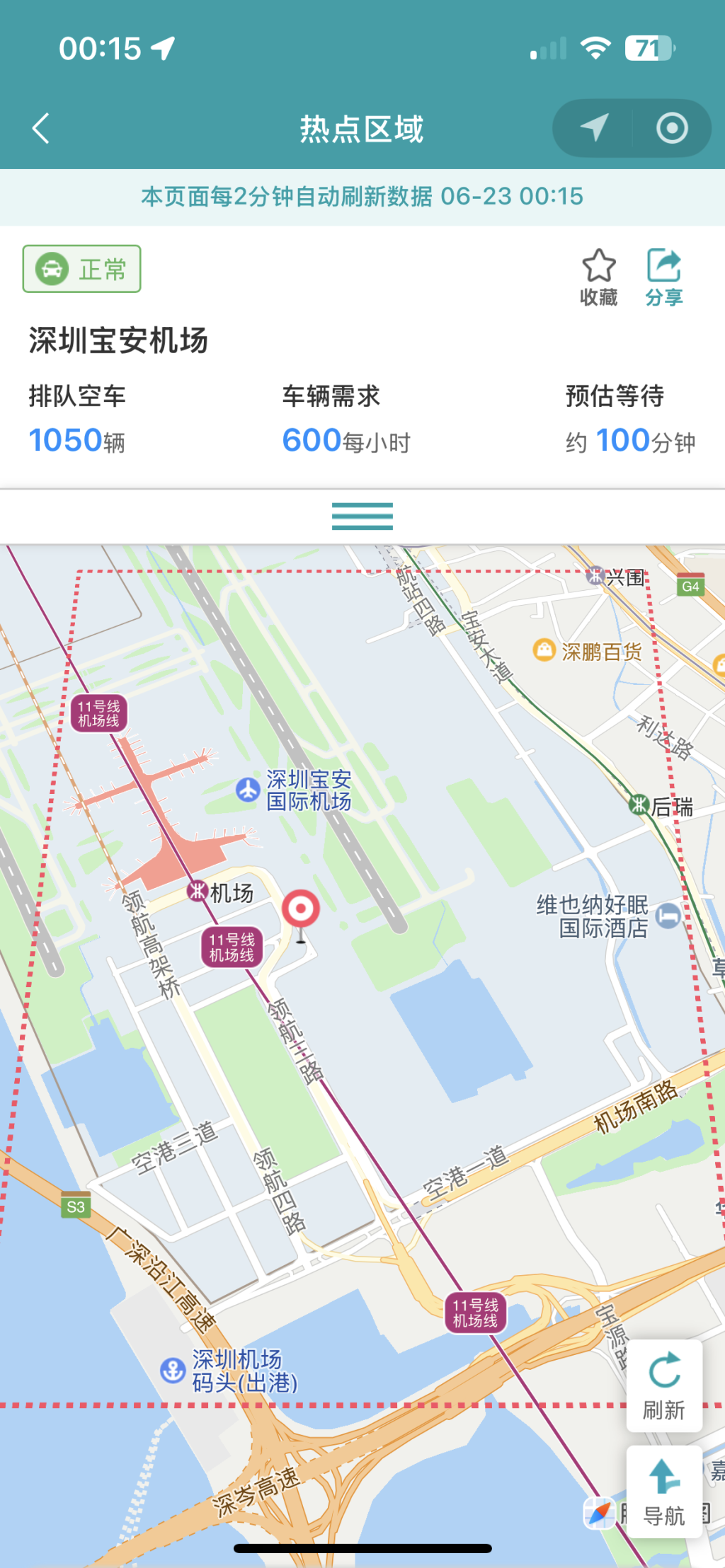The height and width of the screenshot is (1568, 725).
Task: Share this hotspot area (分享)
Action: (x=663, y=277)
